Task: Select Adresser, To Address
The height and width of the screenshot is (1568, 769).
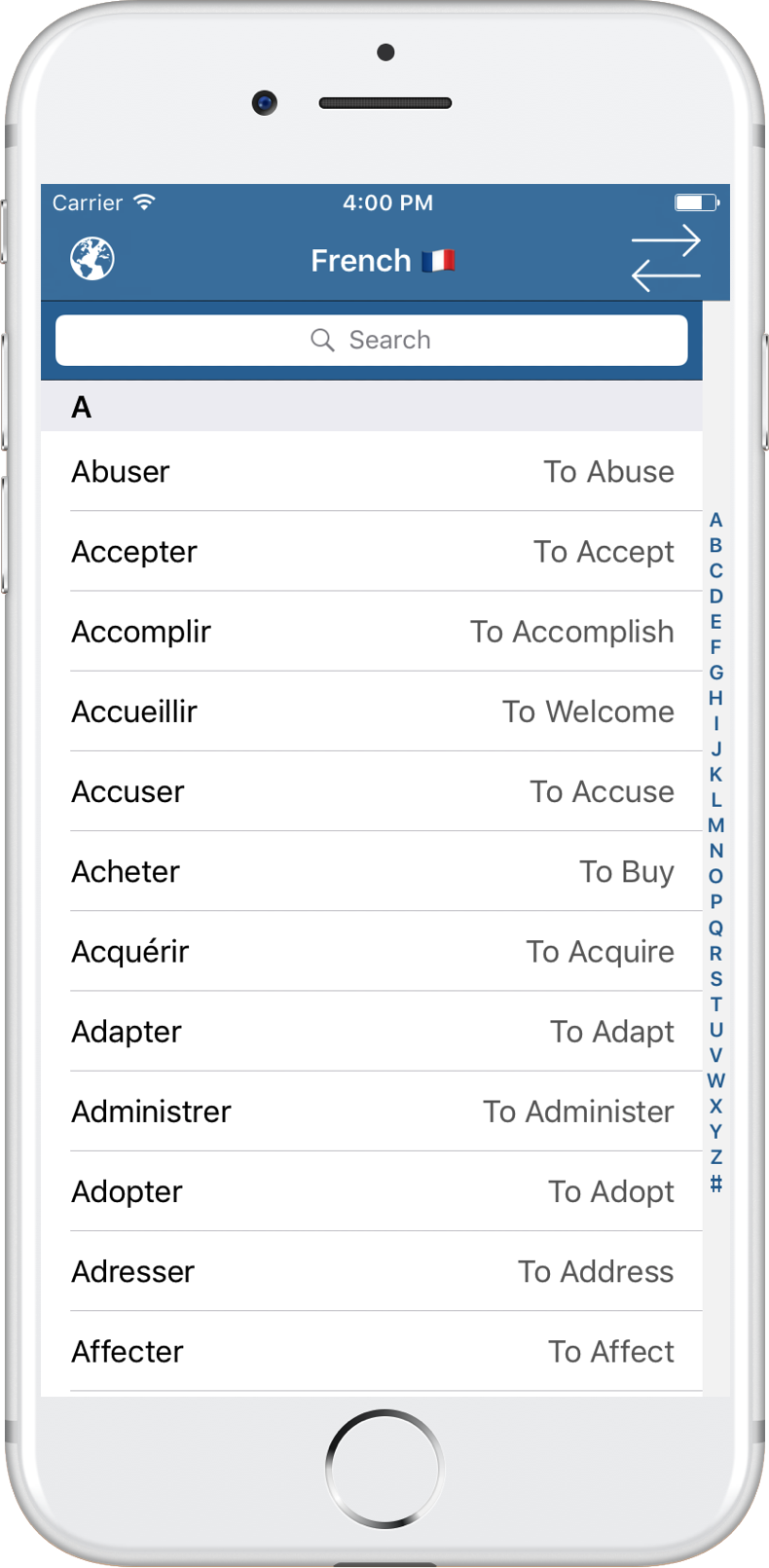Action: (x=371, y=1271)
